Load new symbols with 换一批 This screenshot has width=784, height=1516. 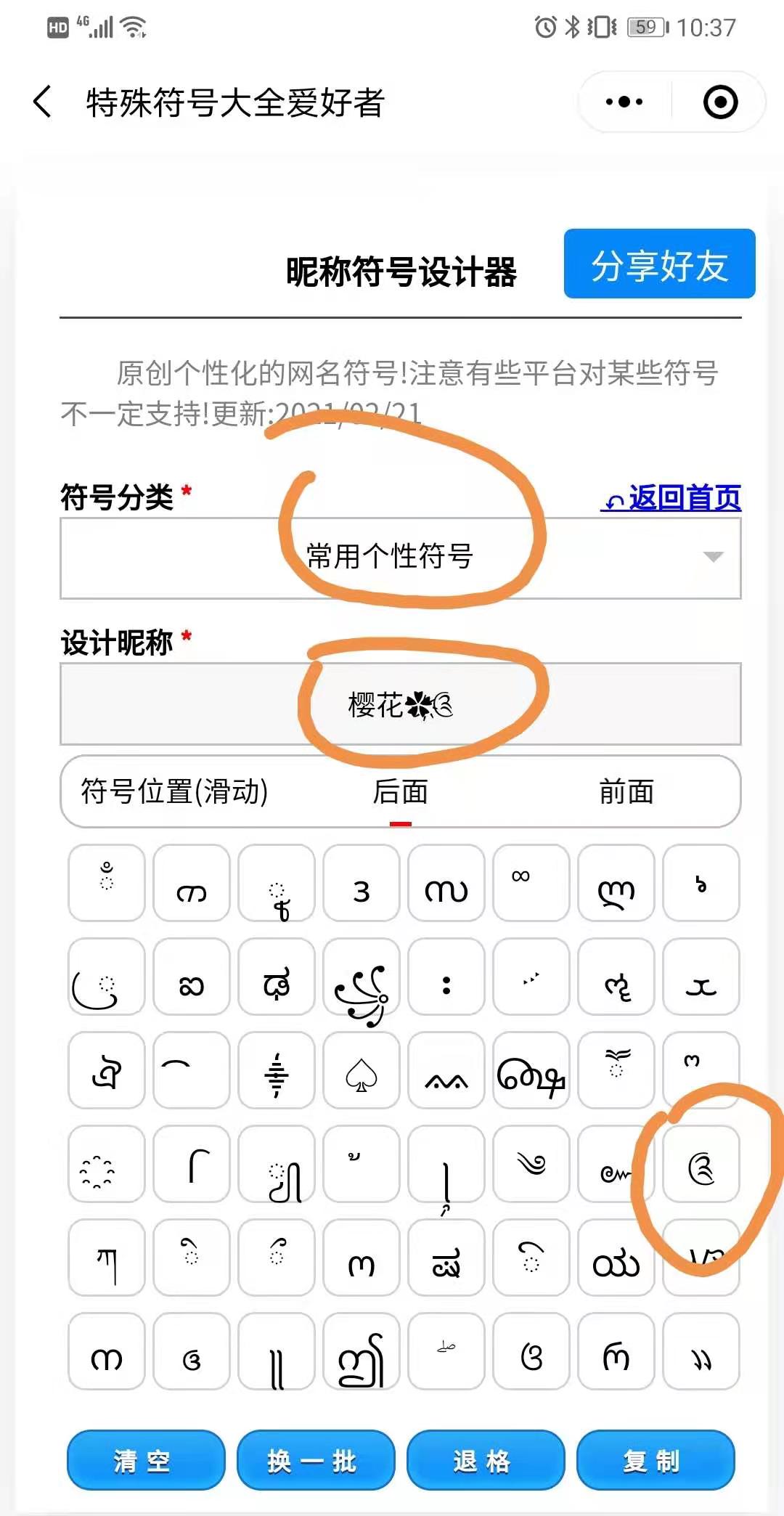tap(315, 1460)
